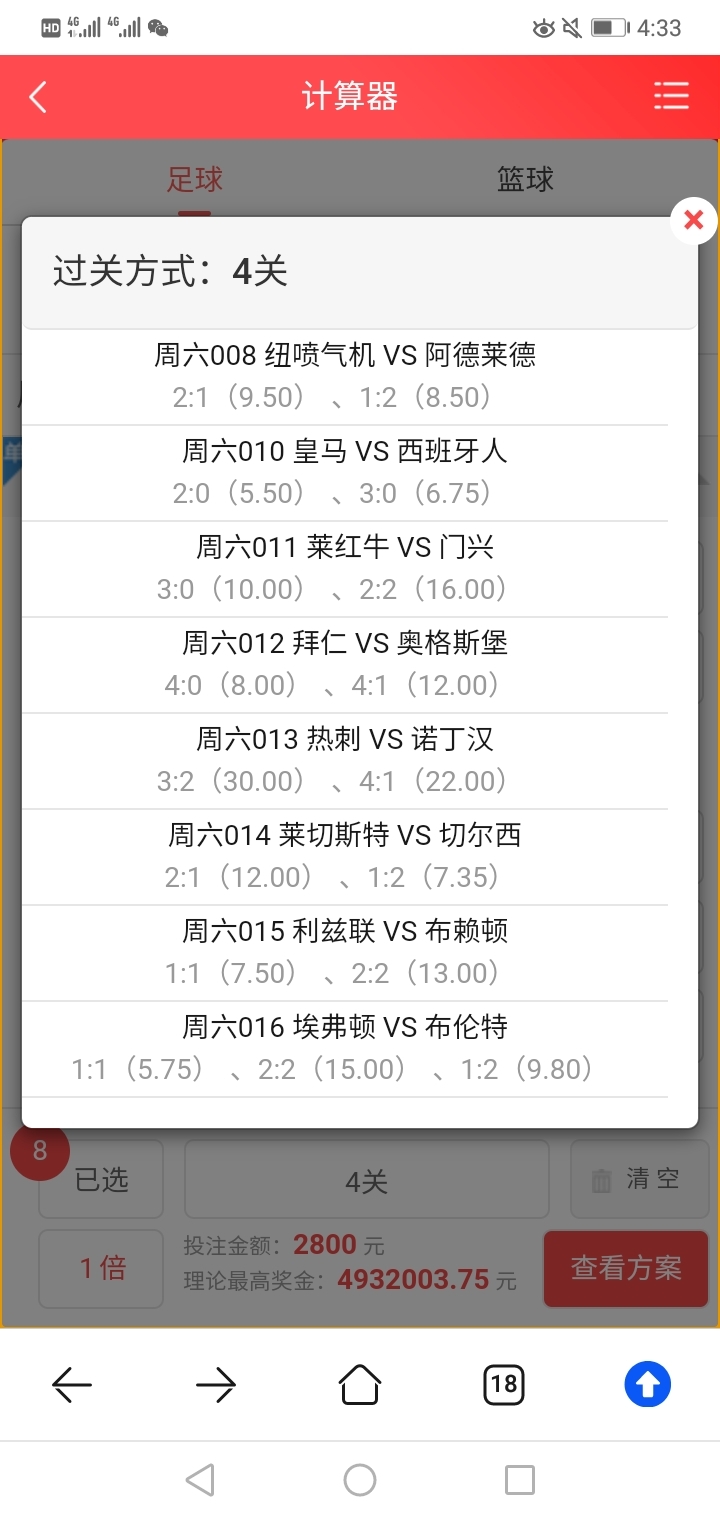Viewport: 720px width, 1520px height.
Task: Change the 1倍 multiplier
Action: tap(101, 1268)
